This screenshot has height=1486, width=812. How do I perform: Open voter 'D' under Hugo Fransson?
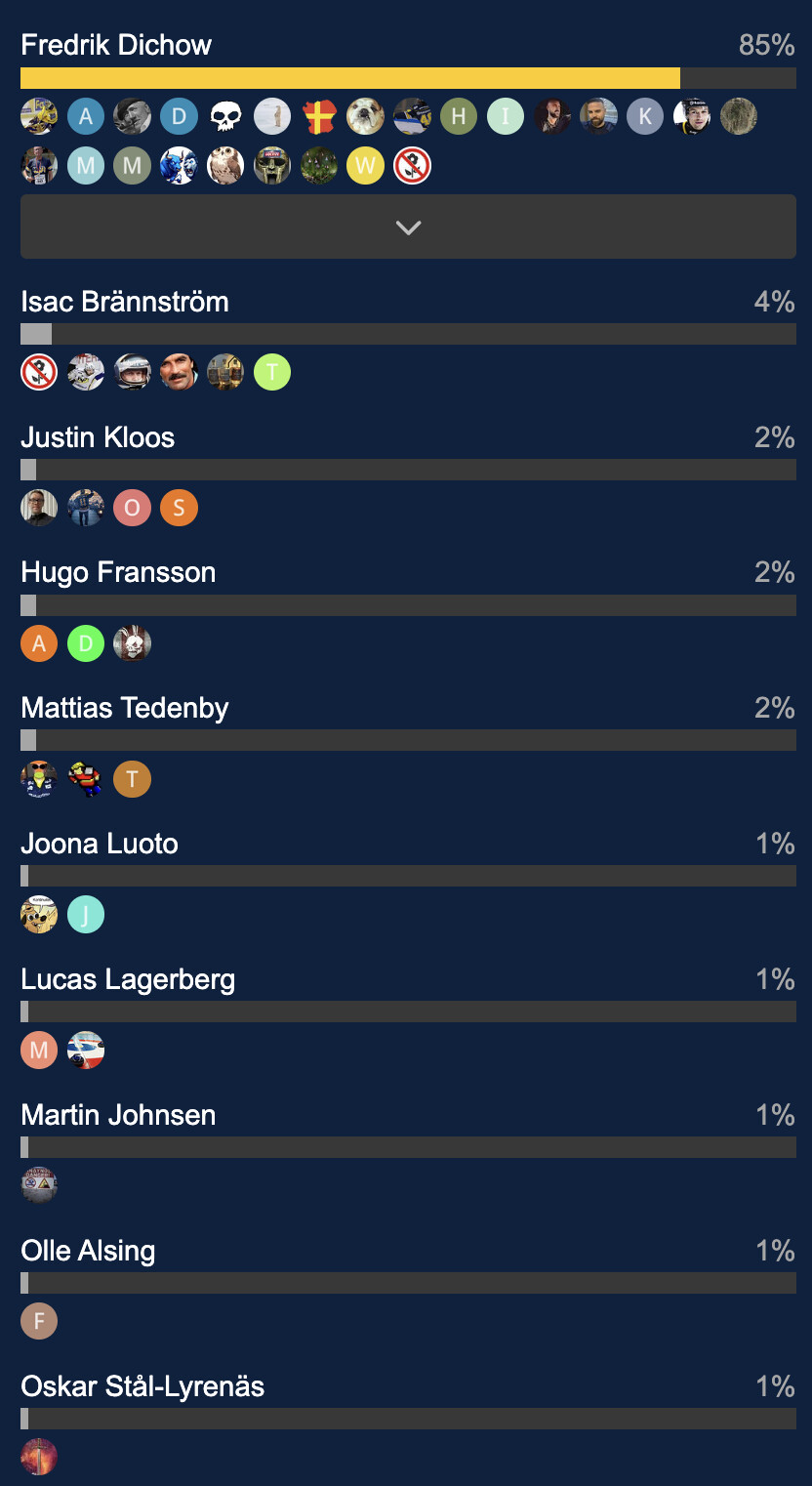point(86,643)
